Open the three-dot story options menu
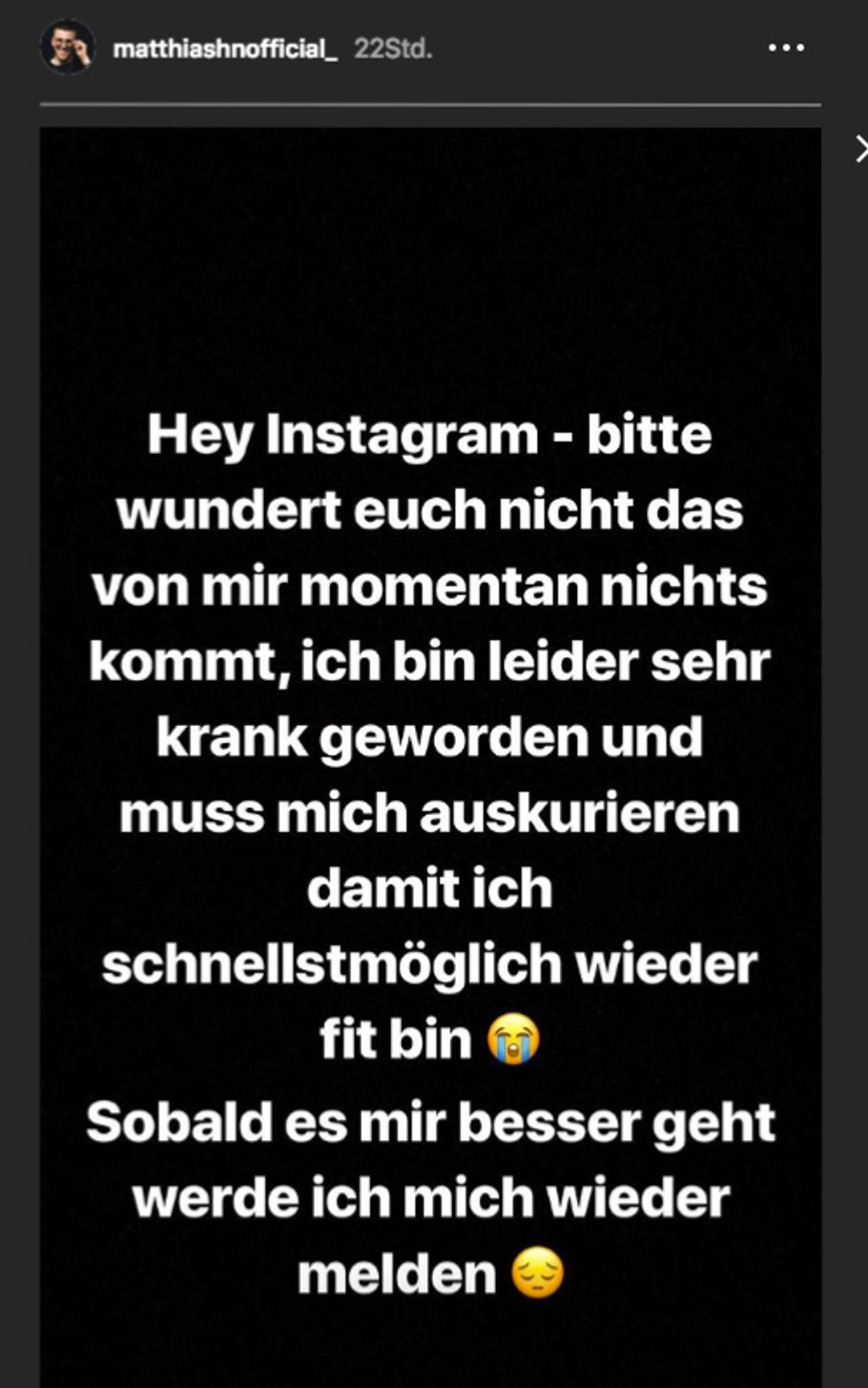This screenshot has height=1388, width=868. (x=786, y=48)
